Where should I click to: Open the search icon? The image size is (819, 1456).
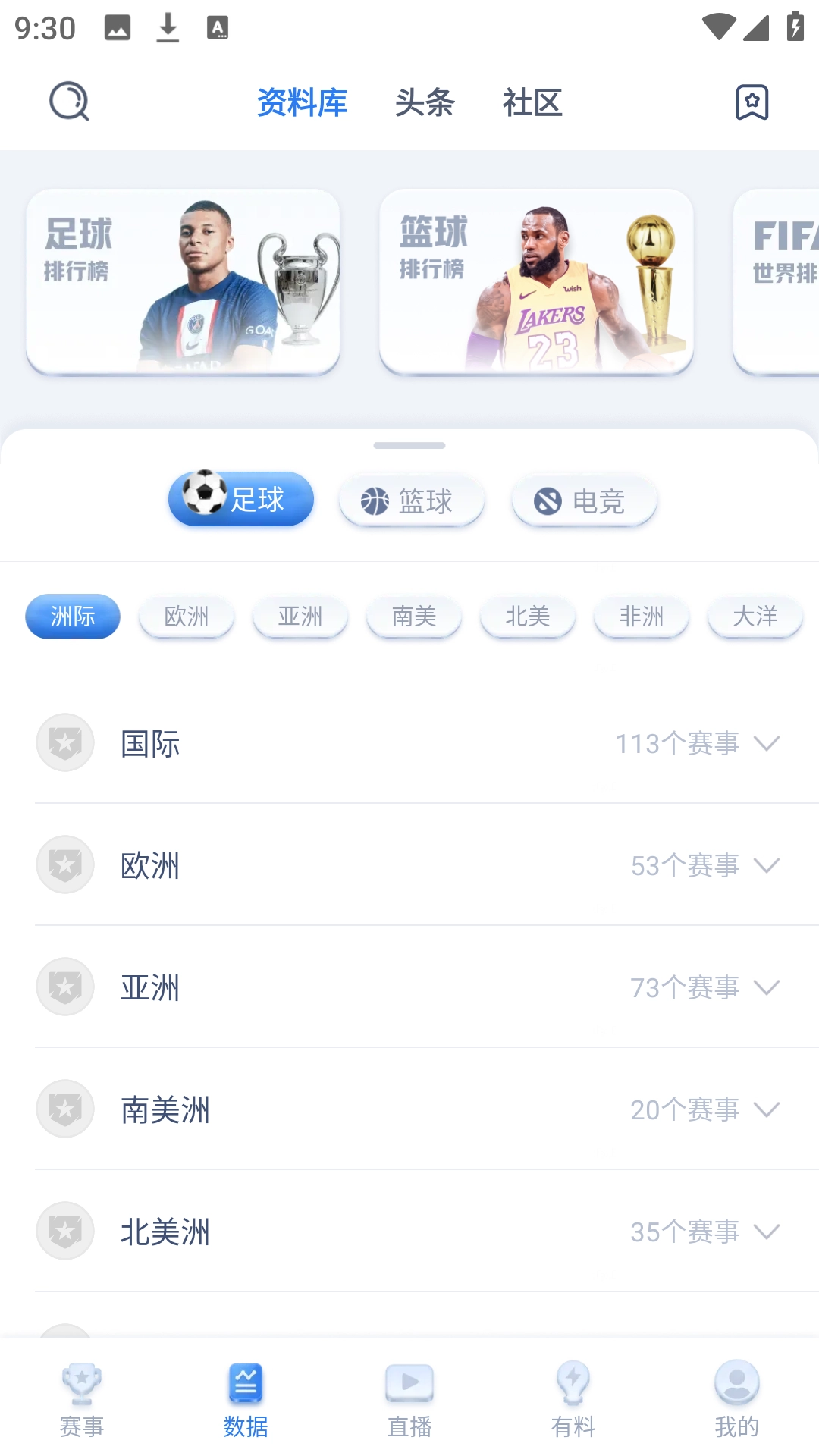click(69, 102)
